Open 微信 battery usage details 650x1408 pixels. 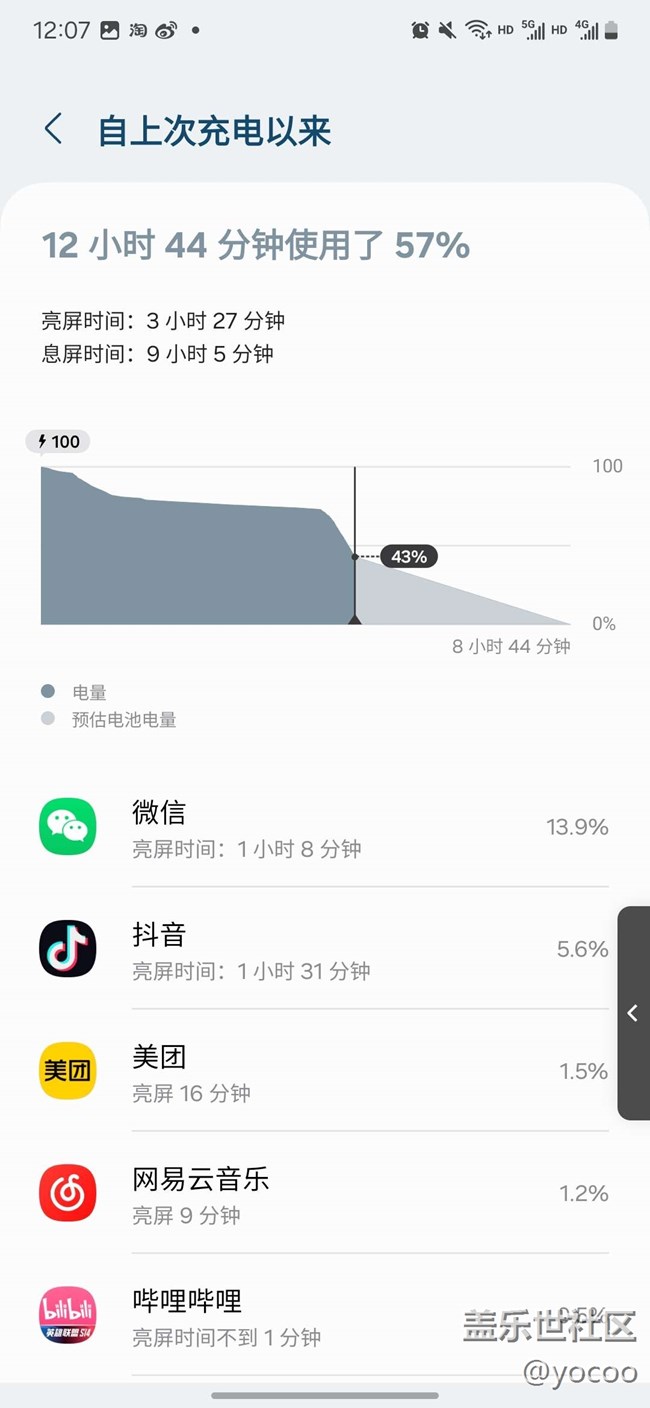pos(325,827)
